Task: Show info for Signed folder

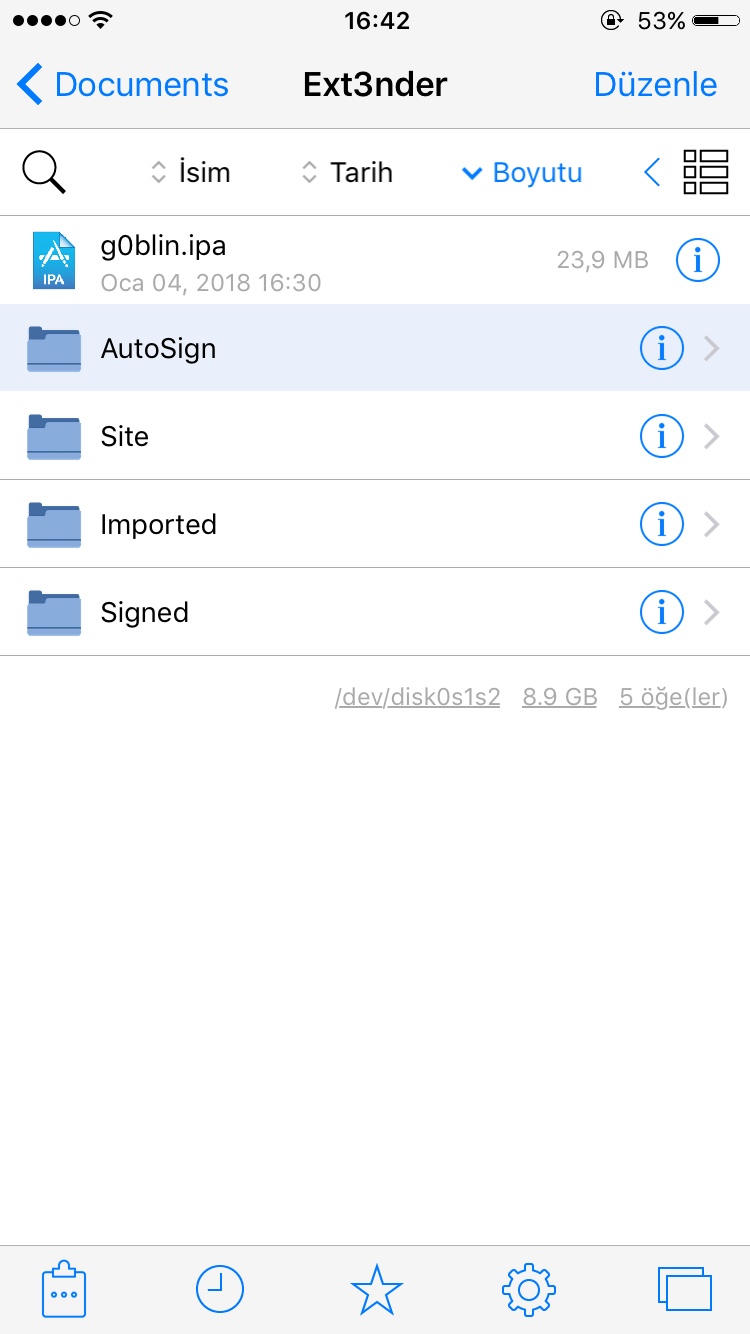Action: [x=661, y=612]
